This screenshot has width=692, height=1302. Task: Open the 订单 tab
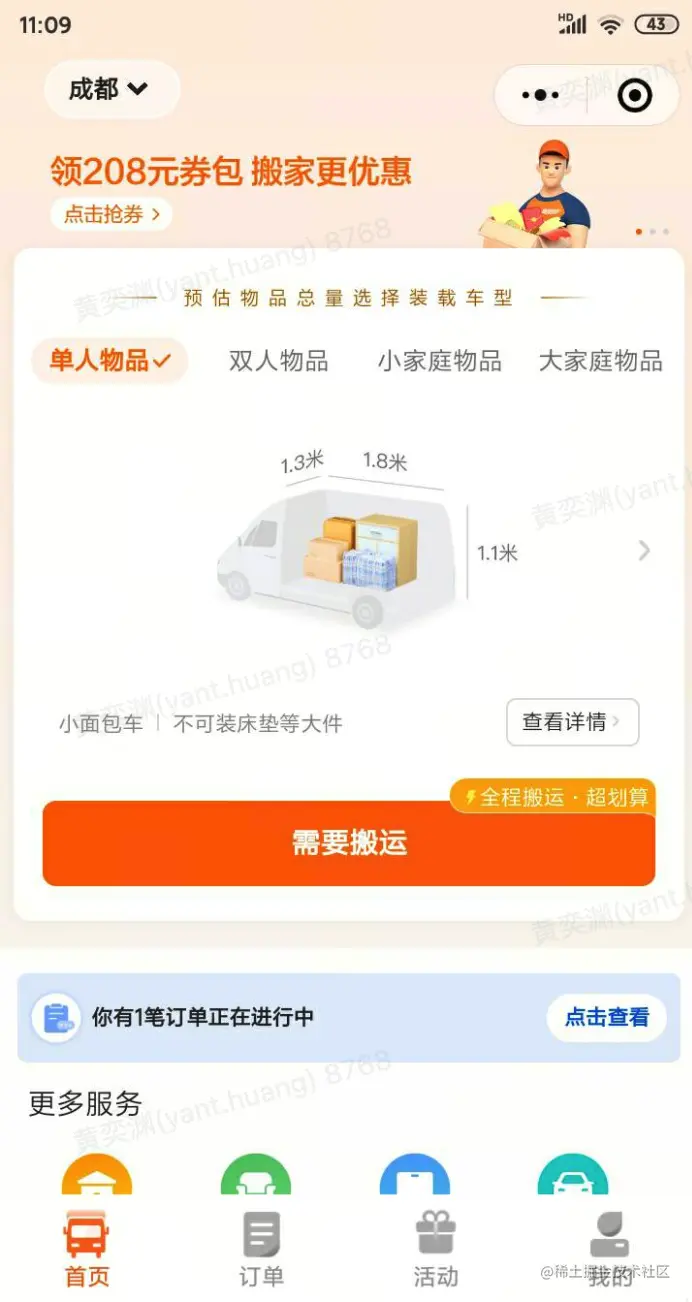261,1250
